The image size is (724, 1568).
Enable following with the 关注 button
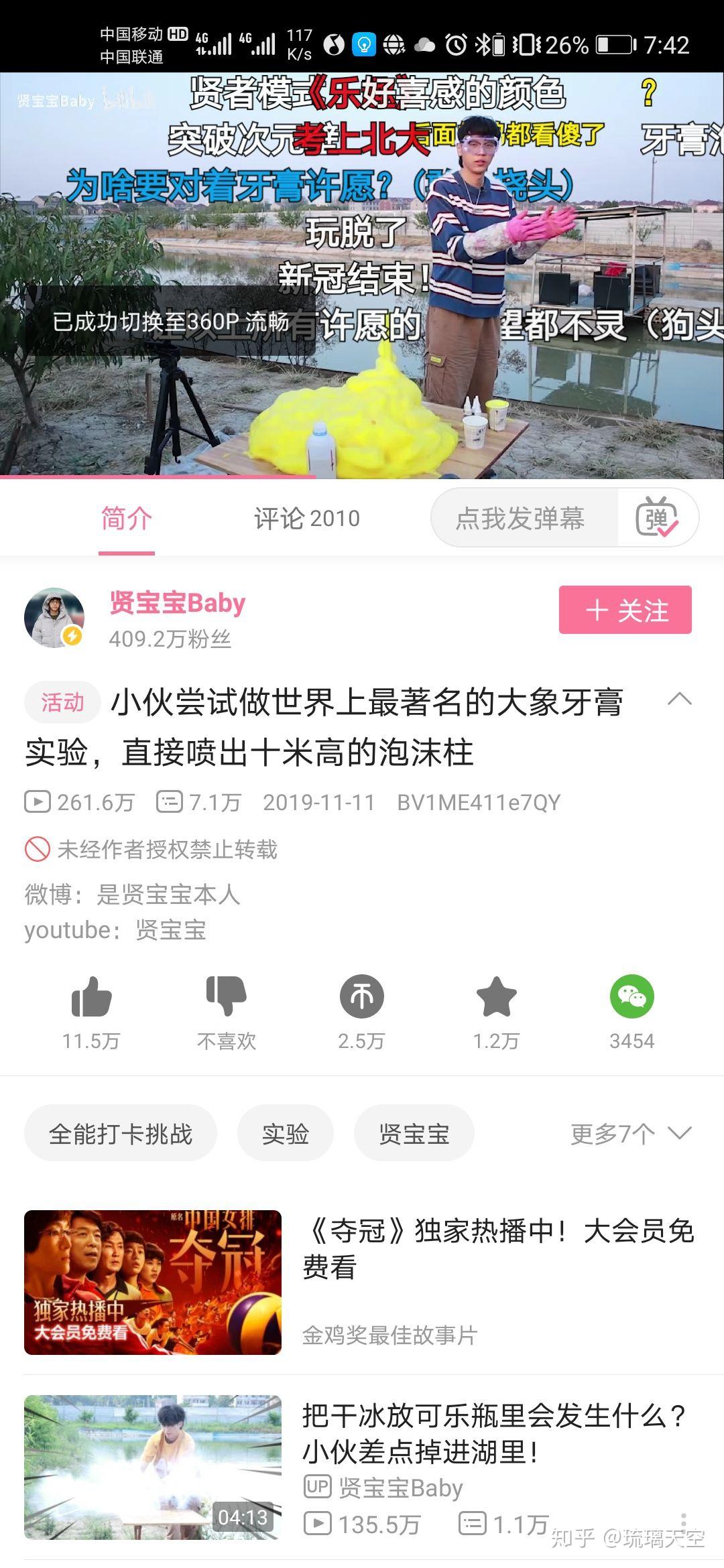(x=625, y=610)
